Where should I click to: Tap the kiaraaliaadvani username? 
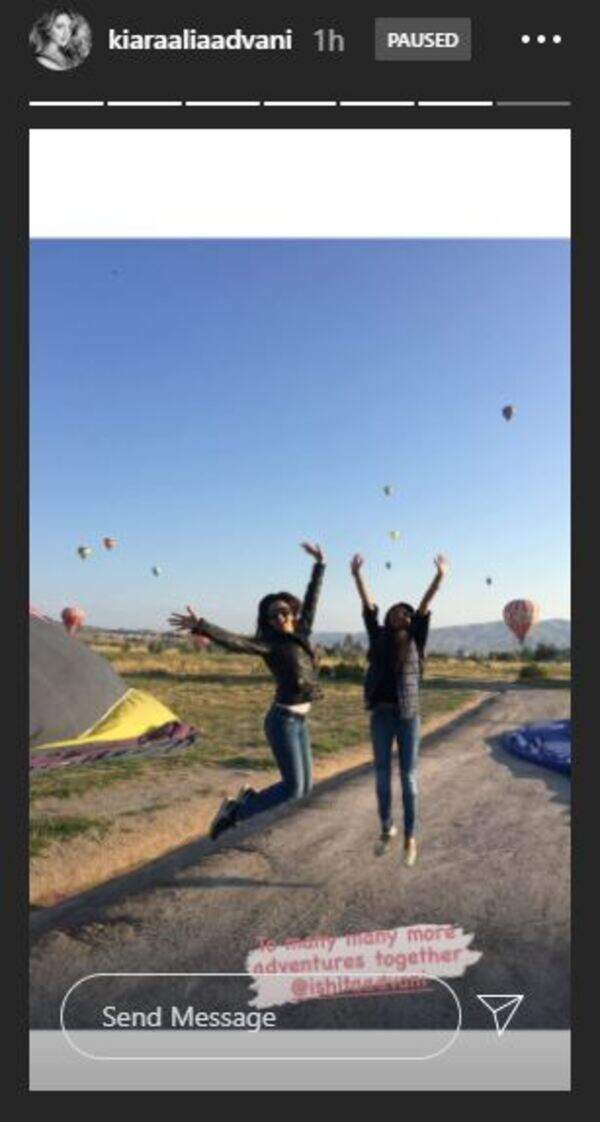199,41
